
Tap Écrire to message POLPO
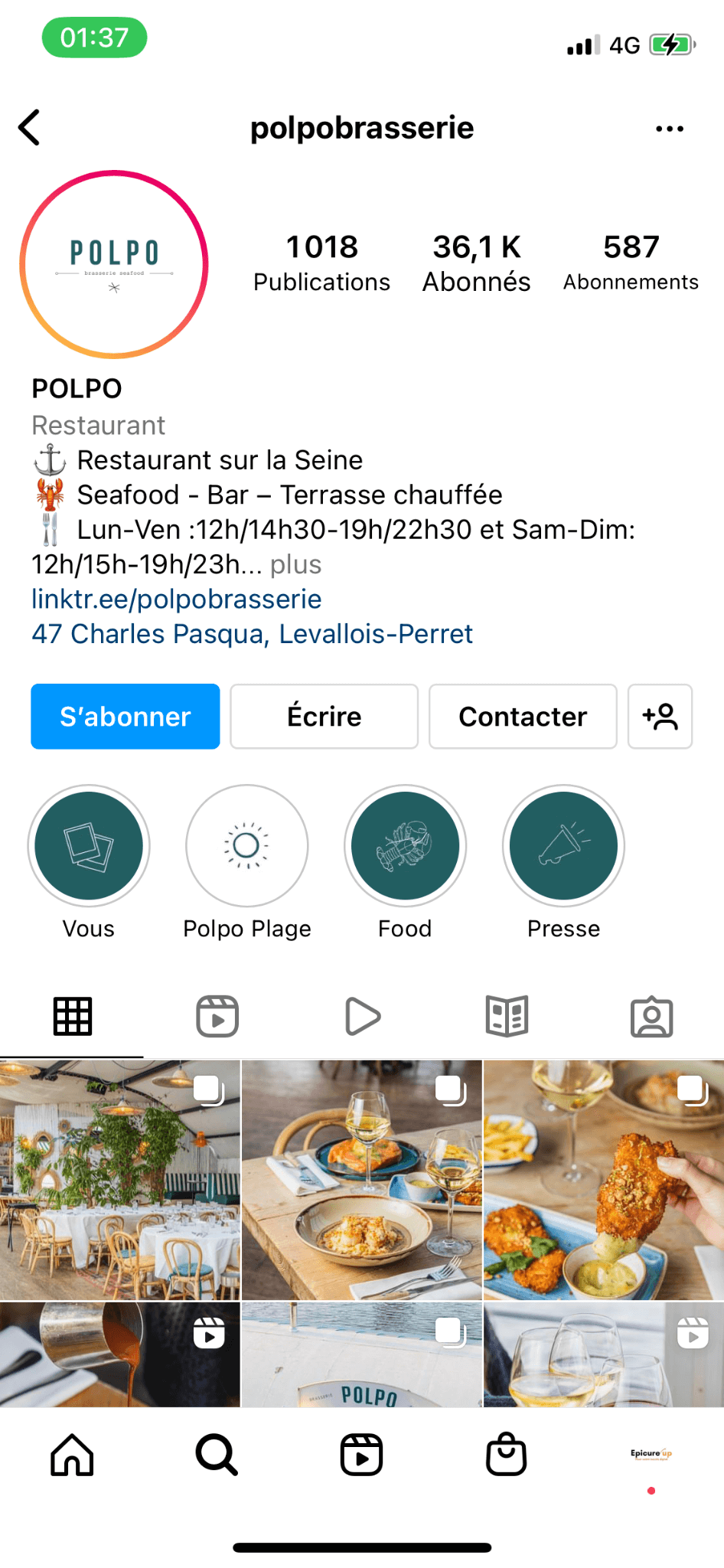(324, 717)
